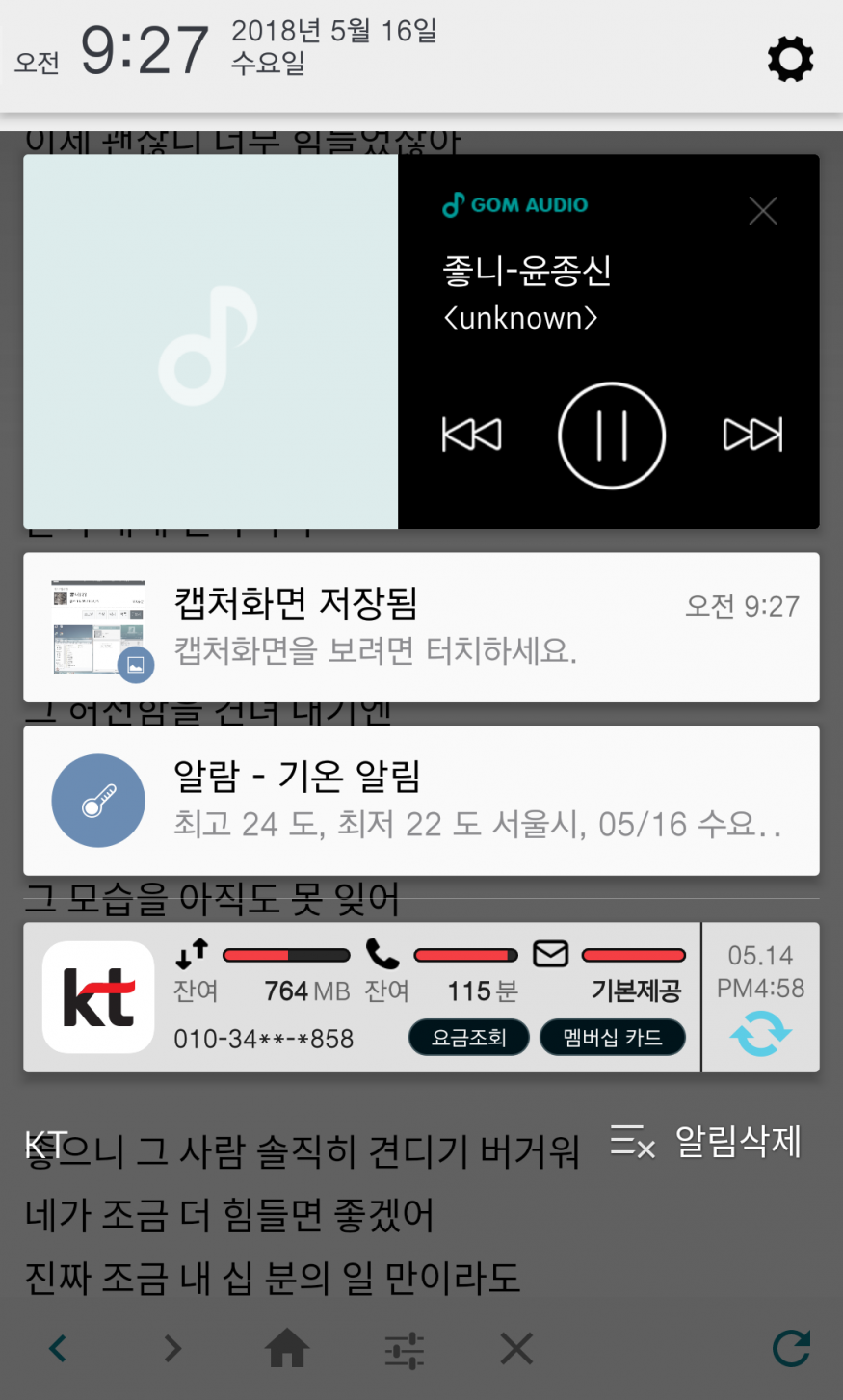
Task: Refresh the KT usage data
Action: (x=760, y=1033)
